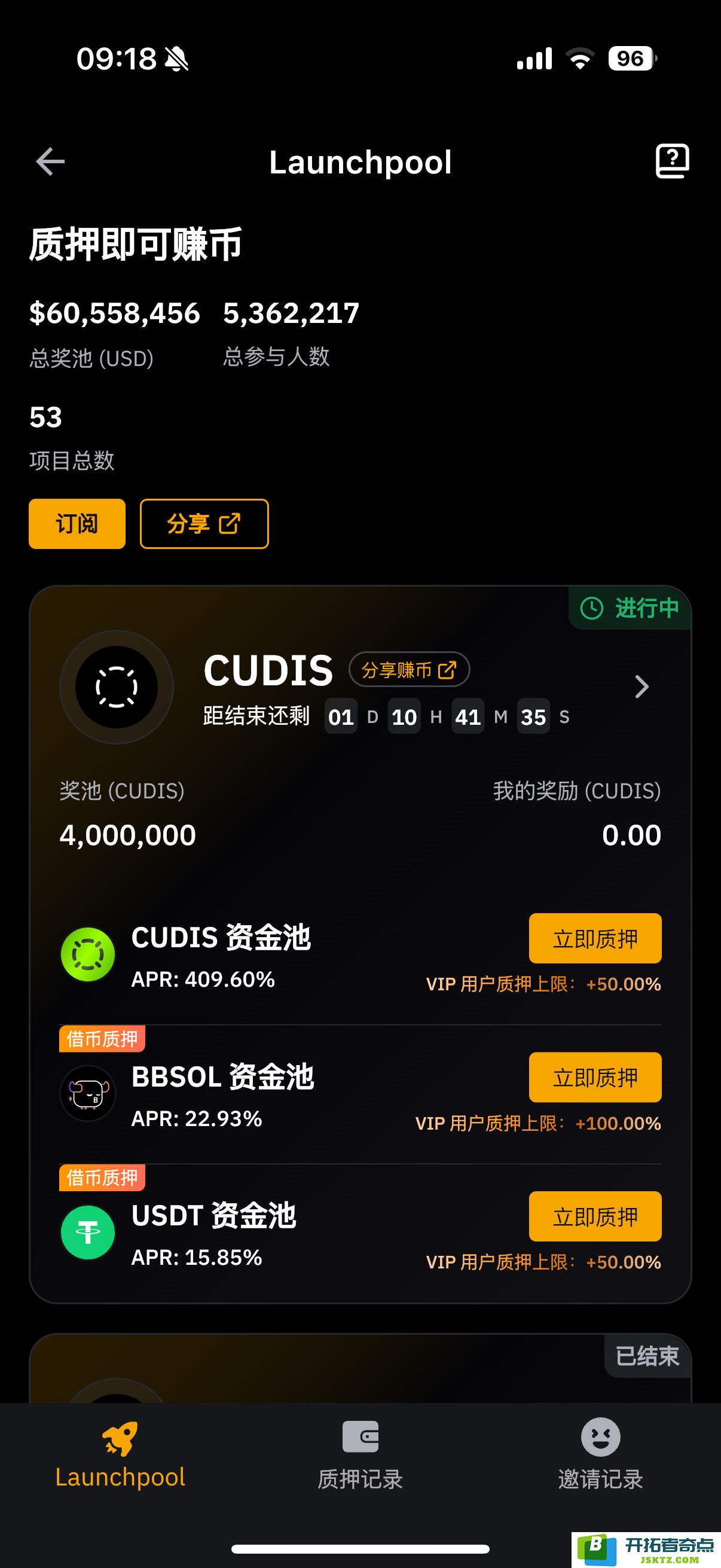Tap the 分享赚币 chip next to CUDIS
This screenshot has width=721, height=1568.
(x=409, y=670)
